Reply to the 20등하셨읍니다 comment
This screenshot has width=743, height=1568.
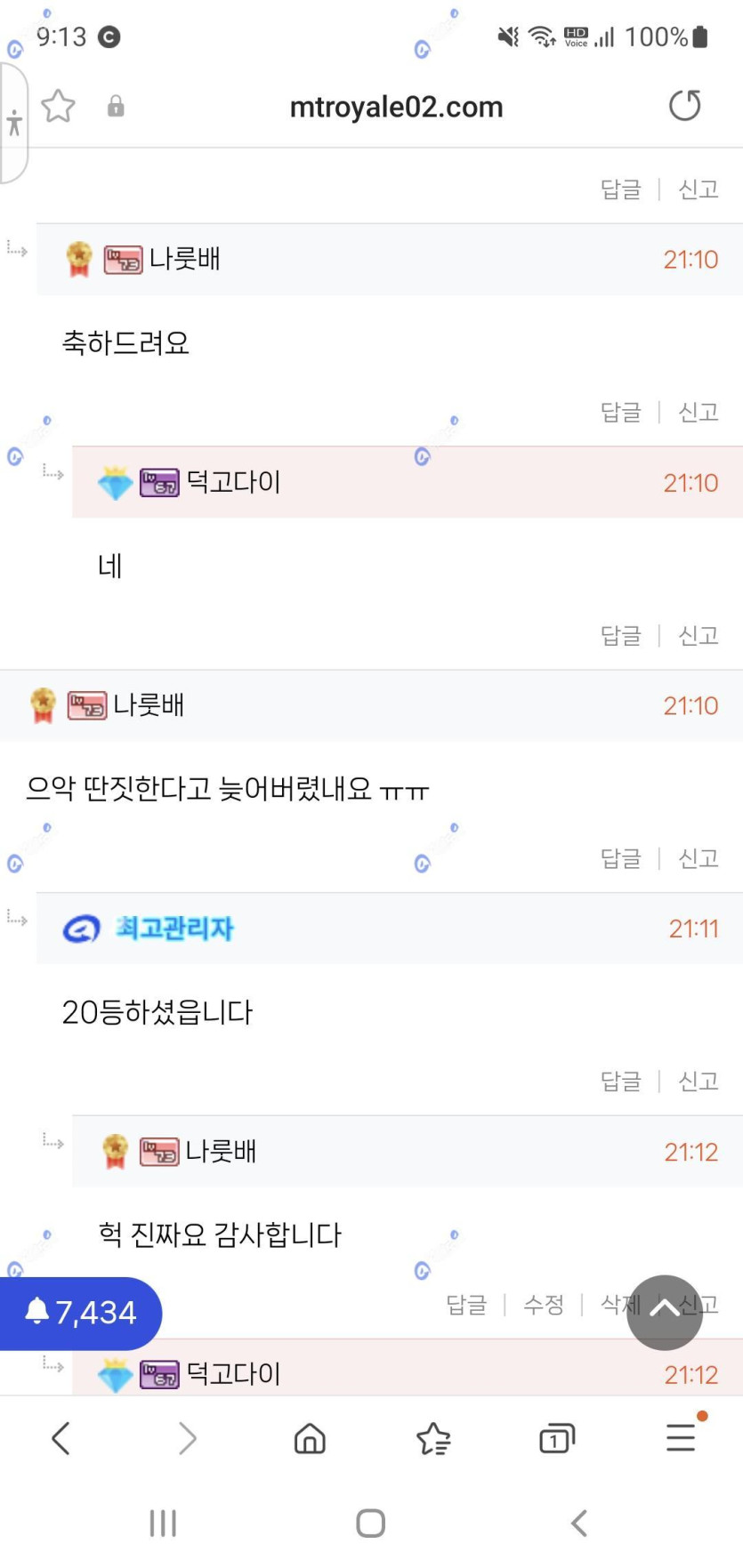tap(620, 1081)
